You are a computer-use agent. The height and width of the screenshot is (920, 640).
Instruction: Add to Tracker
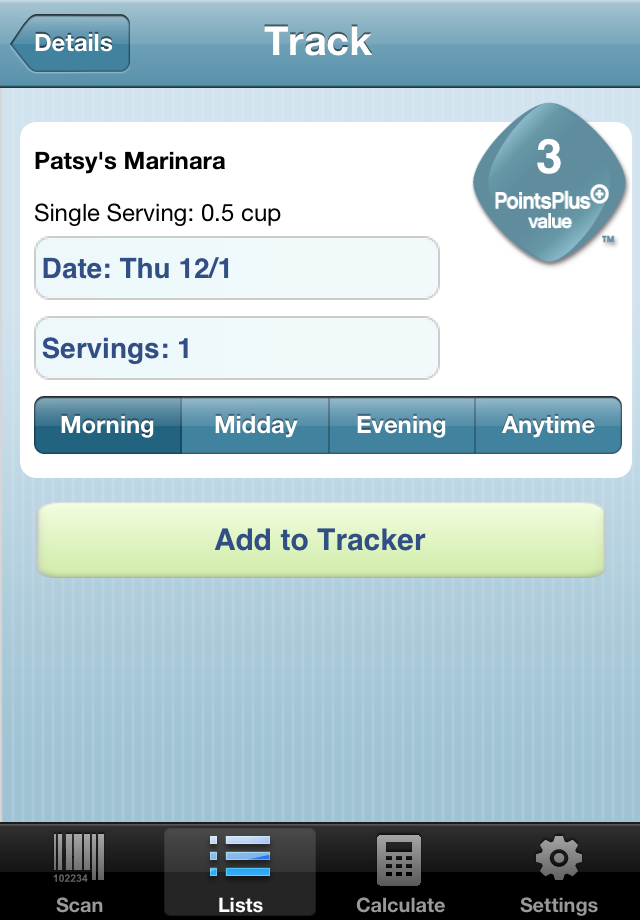(x=321, y=540)
